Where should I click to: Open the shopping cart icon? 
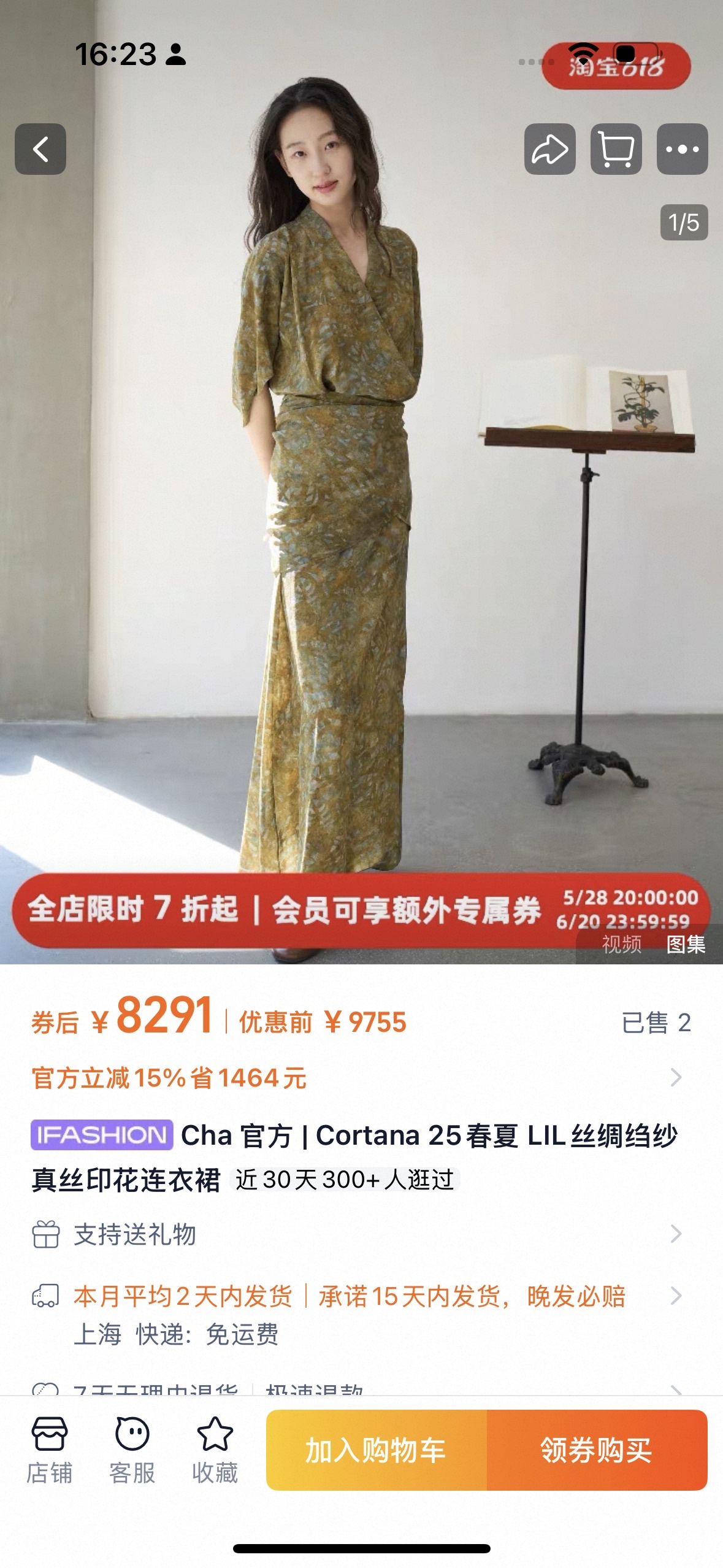pyautogui.click(x=616, y=149)
